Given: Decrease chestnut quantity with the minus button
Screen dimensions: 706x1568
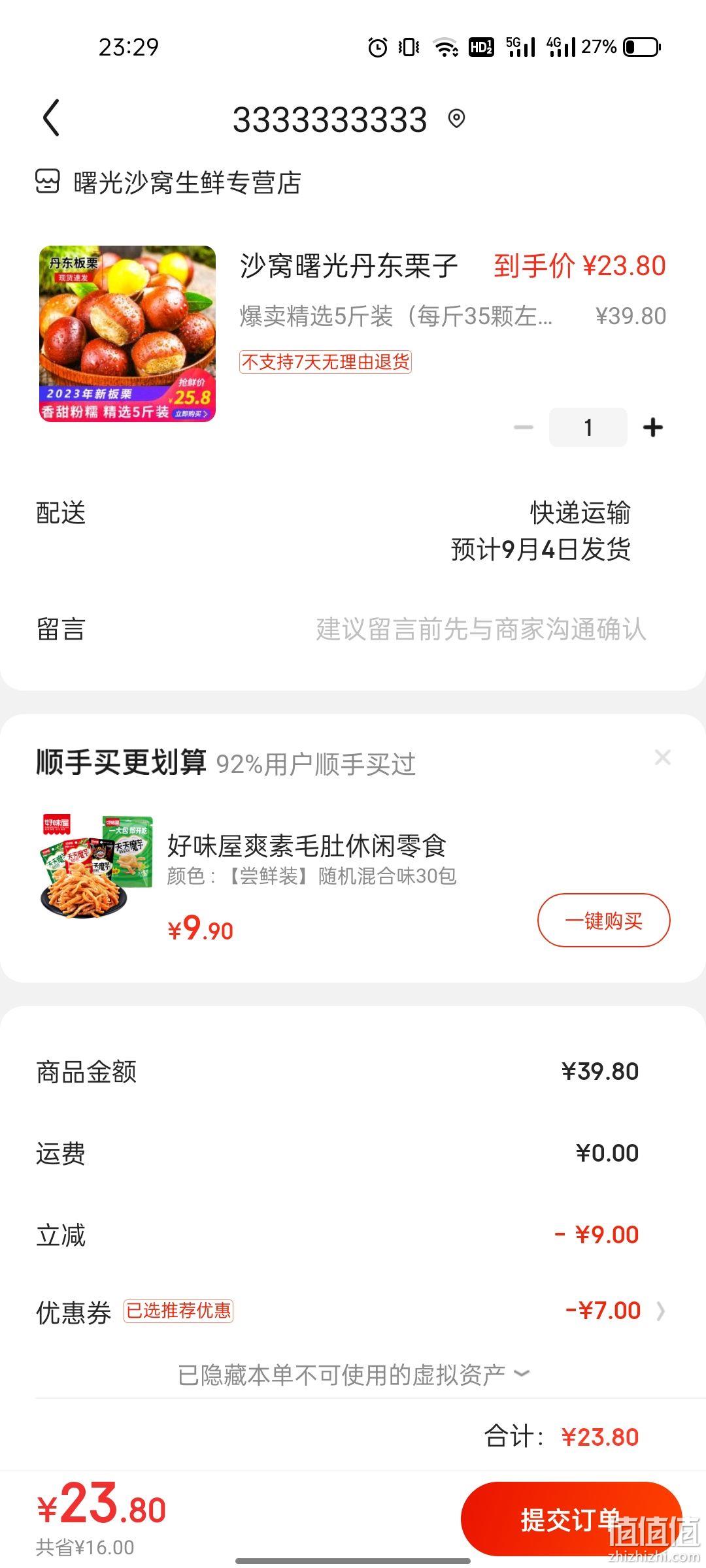Looking at the screenshot, I should 524,427.
